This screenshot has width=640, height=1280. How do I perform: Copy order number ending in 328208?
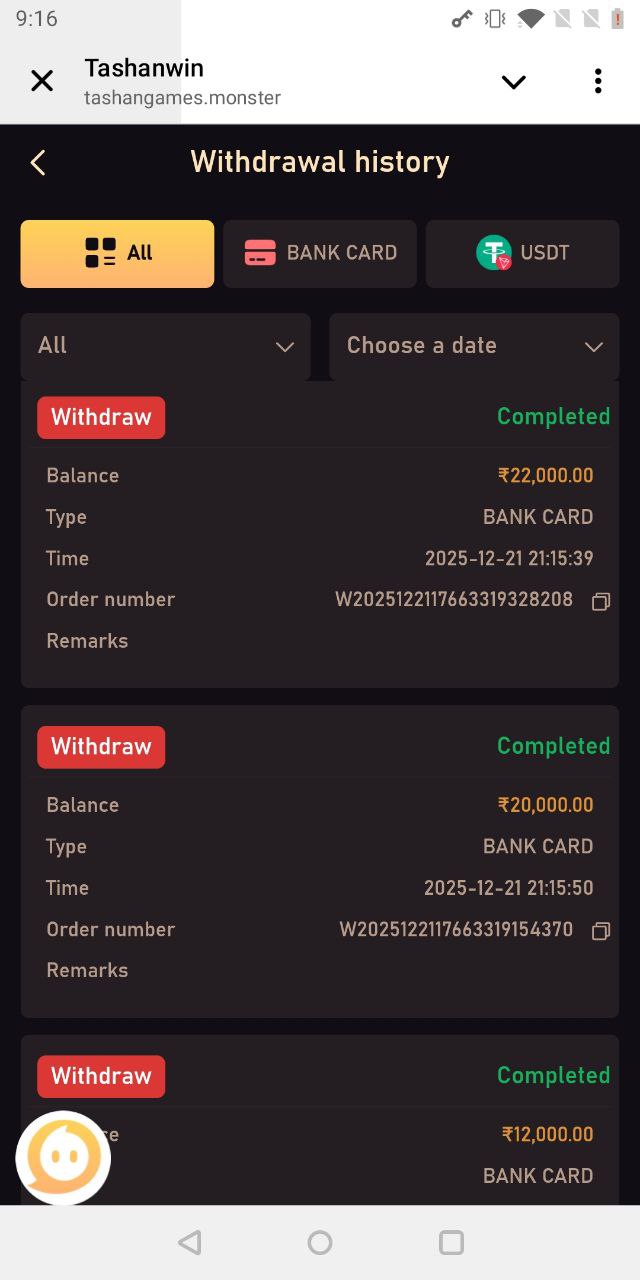click(600, 601)
